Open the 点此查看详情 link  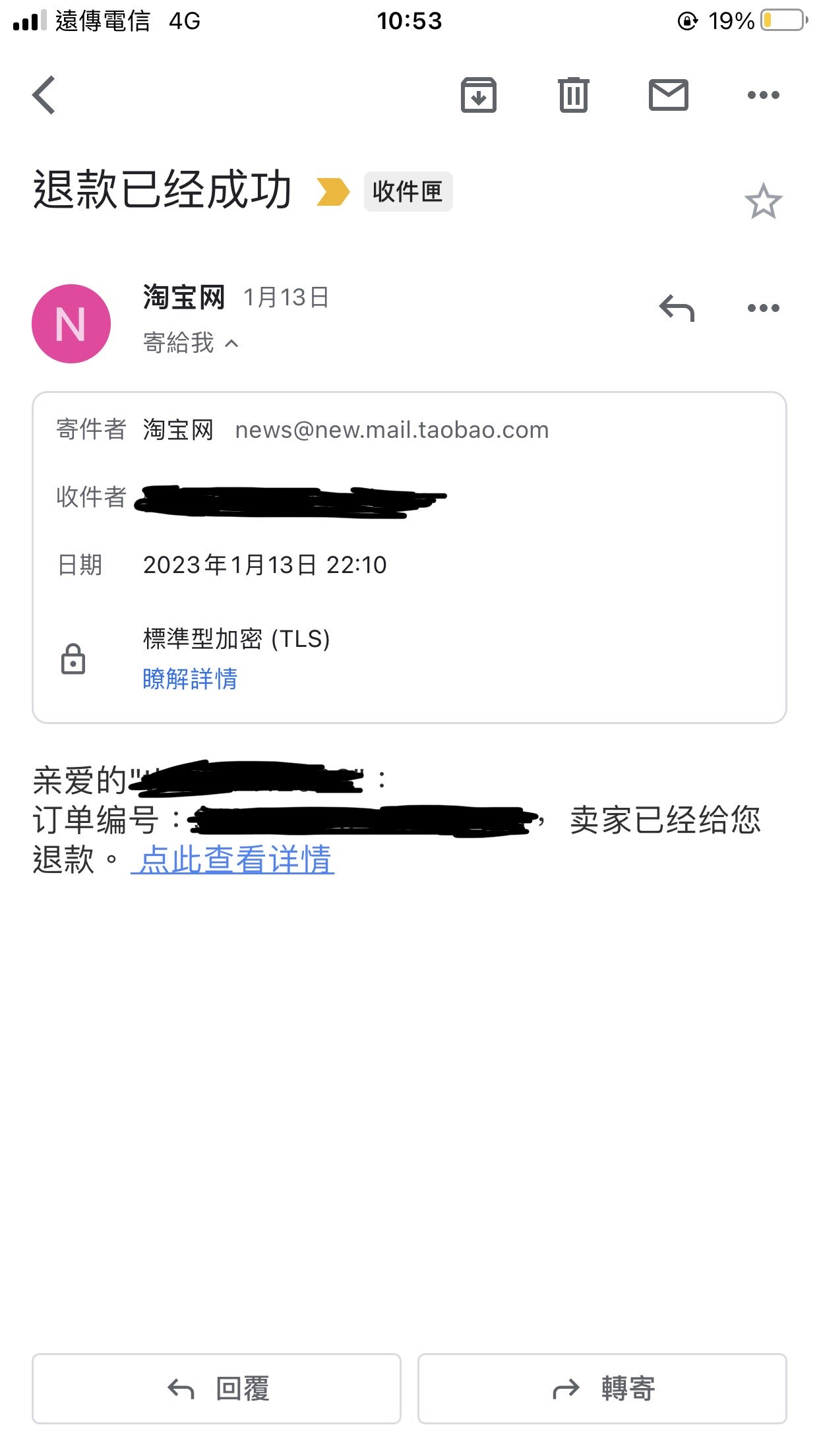click(233, 859)
